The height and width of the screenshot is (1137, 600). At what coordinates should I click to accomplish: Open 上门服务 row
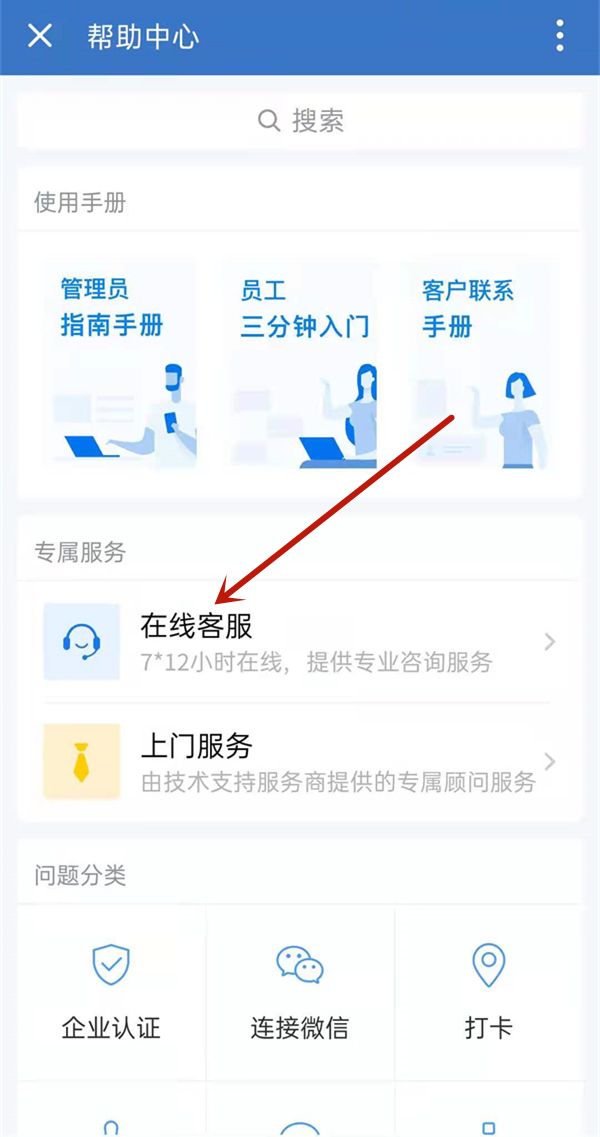click(300, 761)
